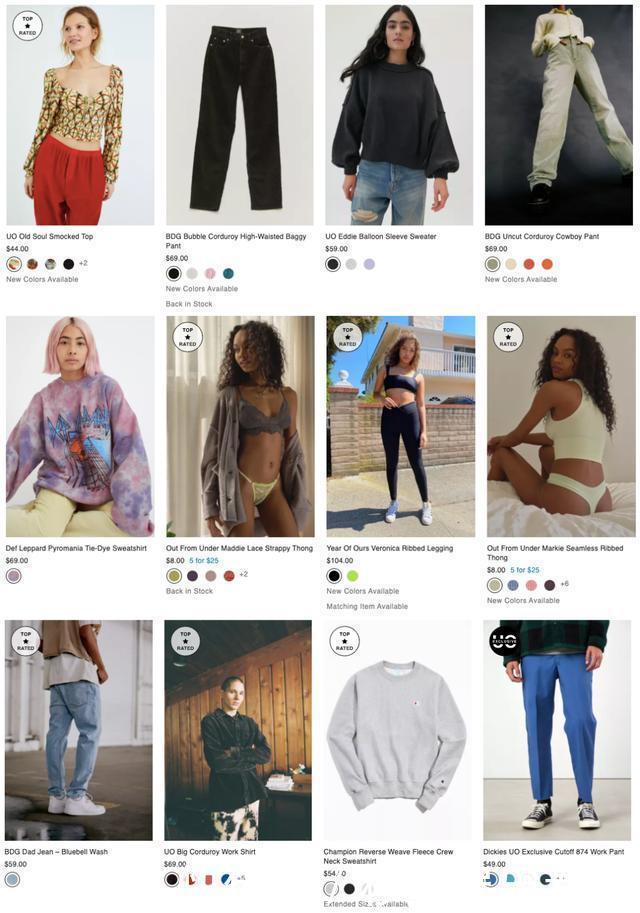Open the UO Eddie Balloon Sleeve Sweater
Viewport: 640px width, 913px height.
pos(399,115)
